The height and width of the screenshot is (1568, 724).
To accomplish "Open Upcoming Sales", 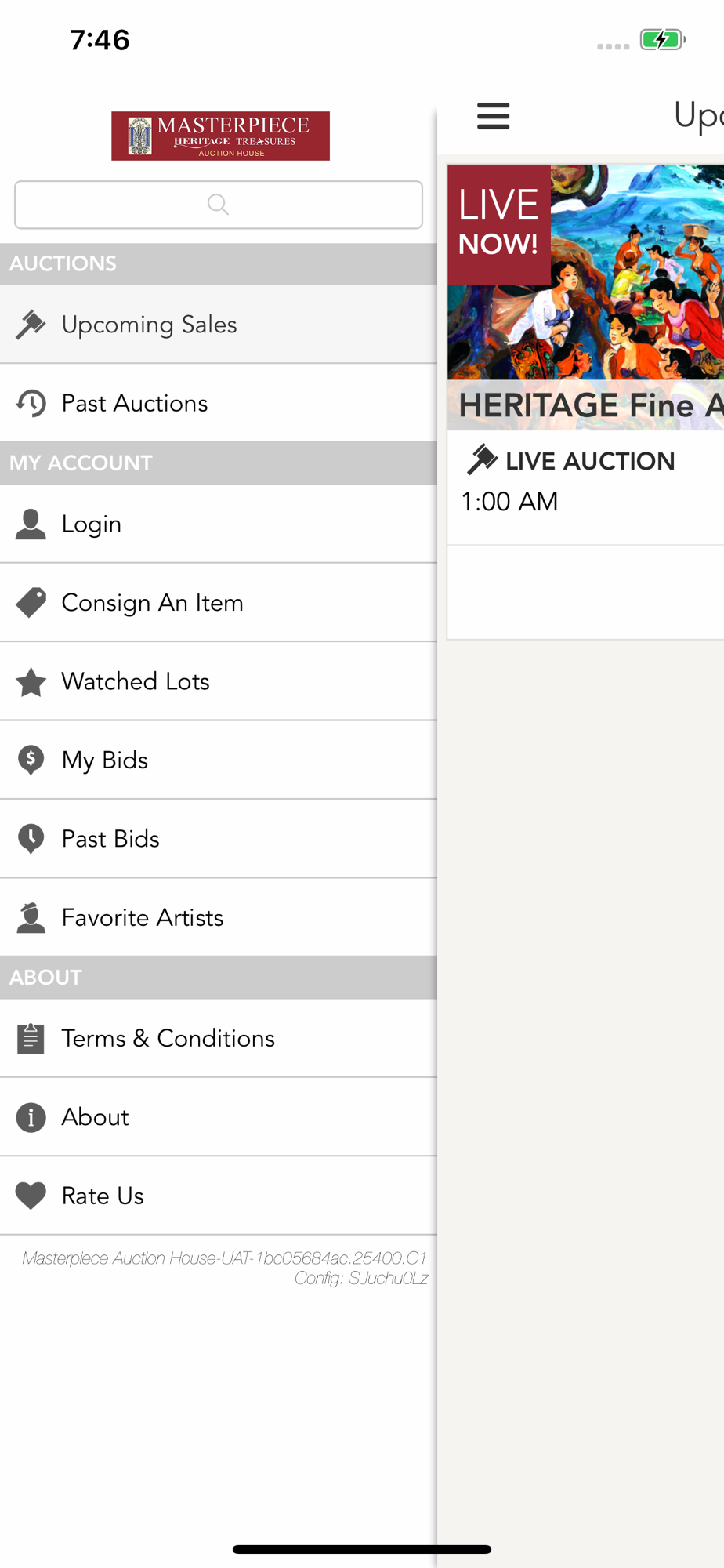I will click(x=219, y=325).
